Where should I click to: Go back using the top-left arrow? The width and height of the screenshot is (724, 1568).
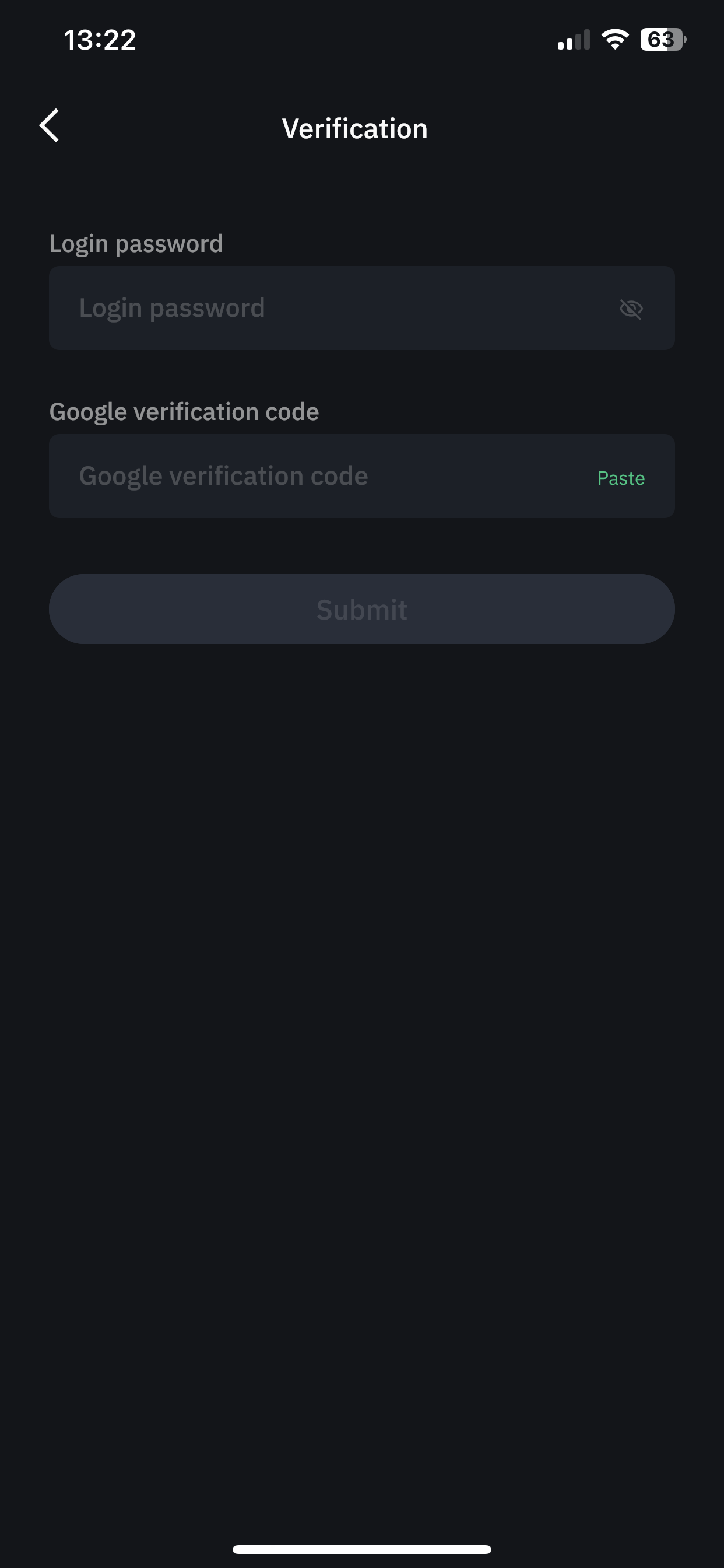tap(50, 125)
